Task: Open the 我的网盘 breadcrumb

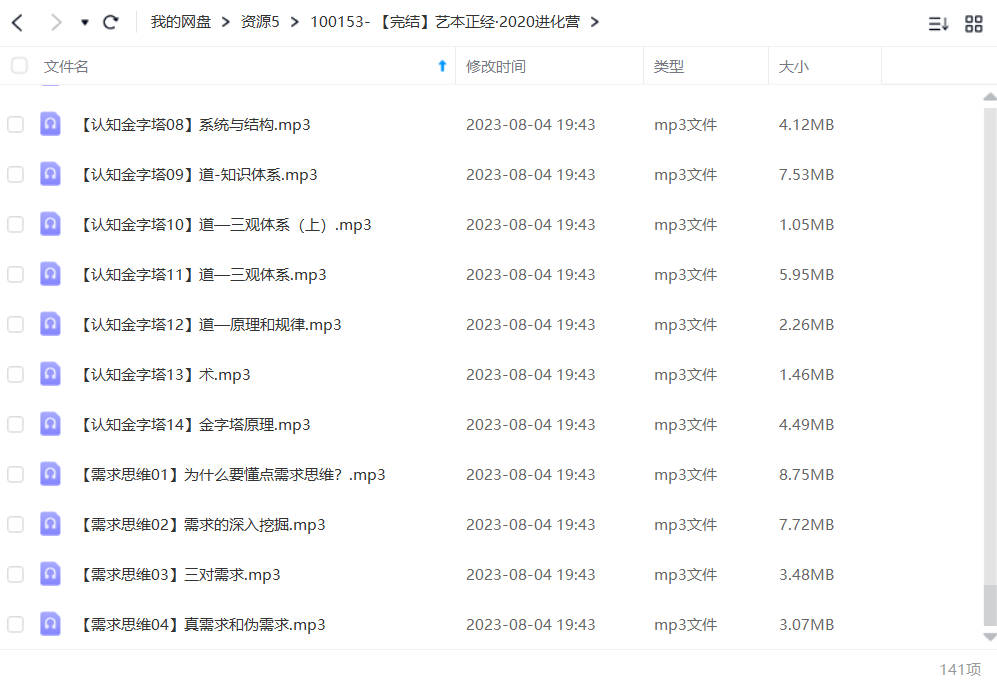Action: click(x=180, y=22)
